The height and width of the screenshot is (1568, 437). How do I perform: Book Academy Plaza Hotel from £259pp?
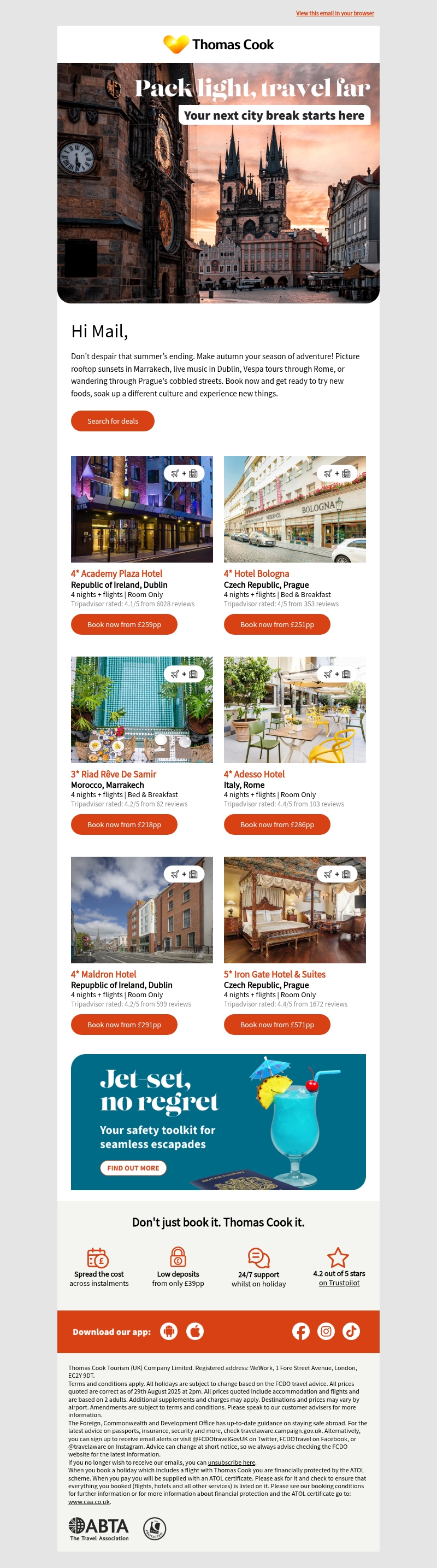point(124,624)
